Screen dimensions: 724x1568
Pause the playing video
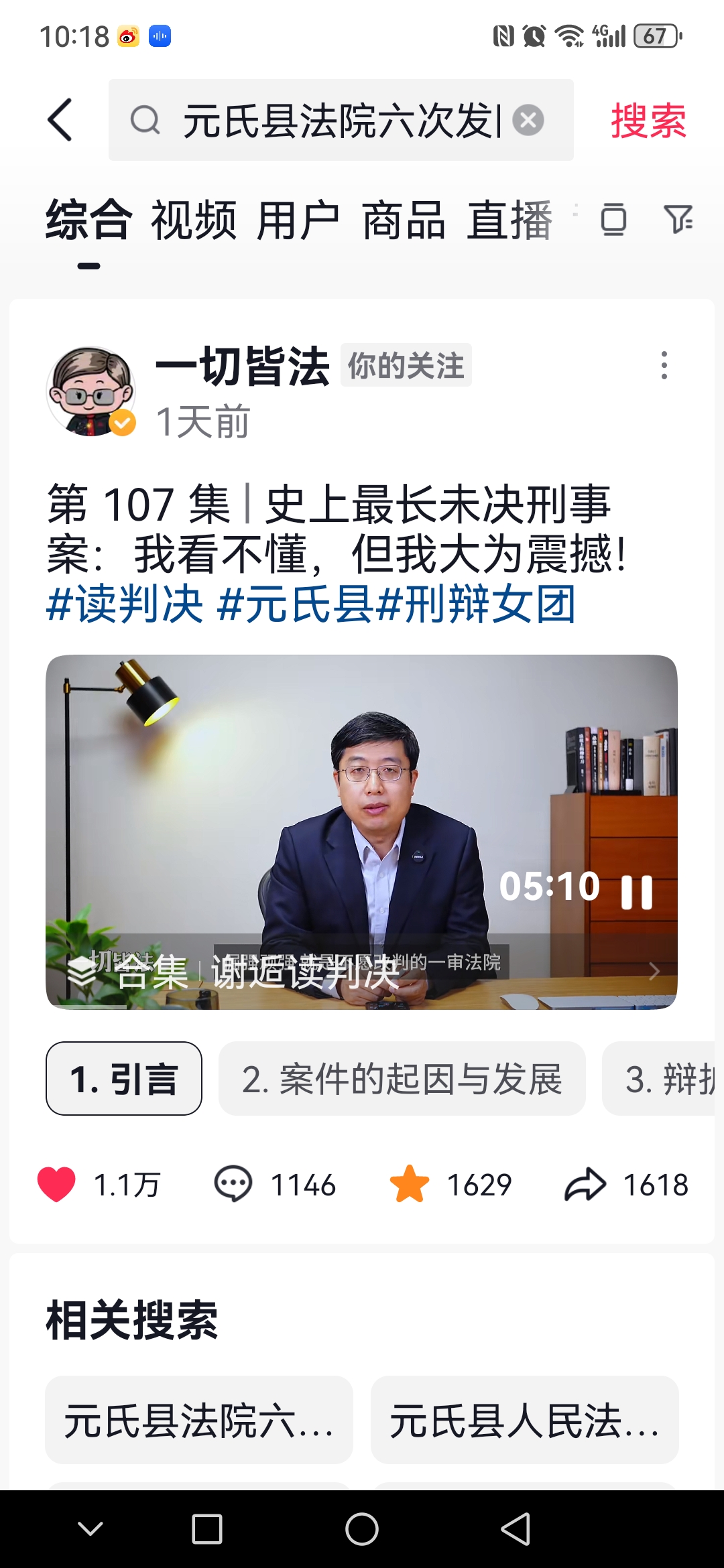[638, 893]
